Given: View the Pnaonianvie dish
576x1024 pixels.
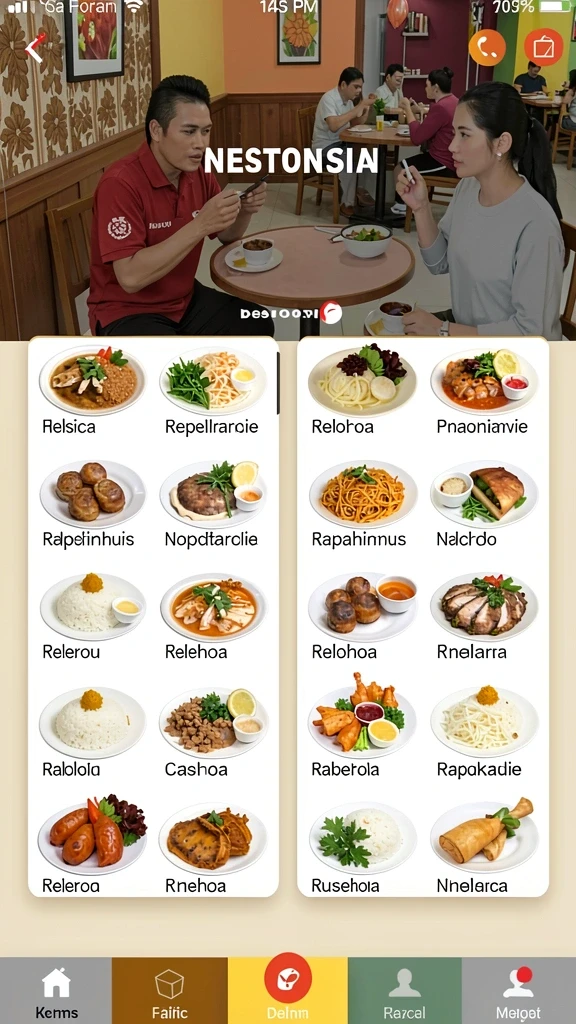Looking at the screenshot, I should tap(484, 391).
